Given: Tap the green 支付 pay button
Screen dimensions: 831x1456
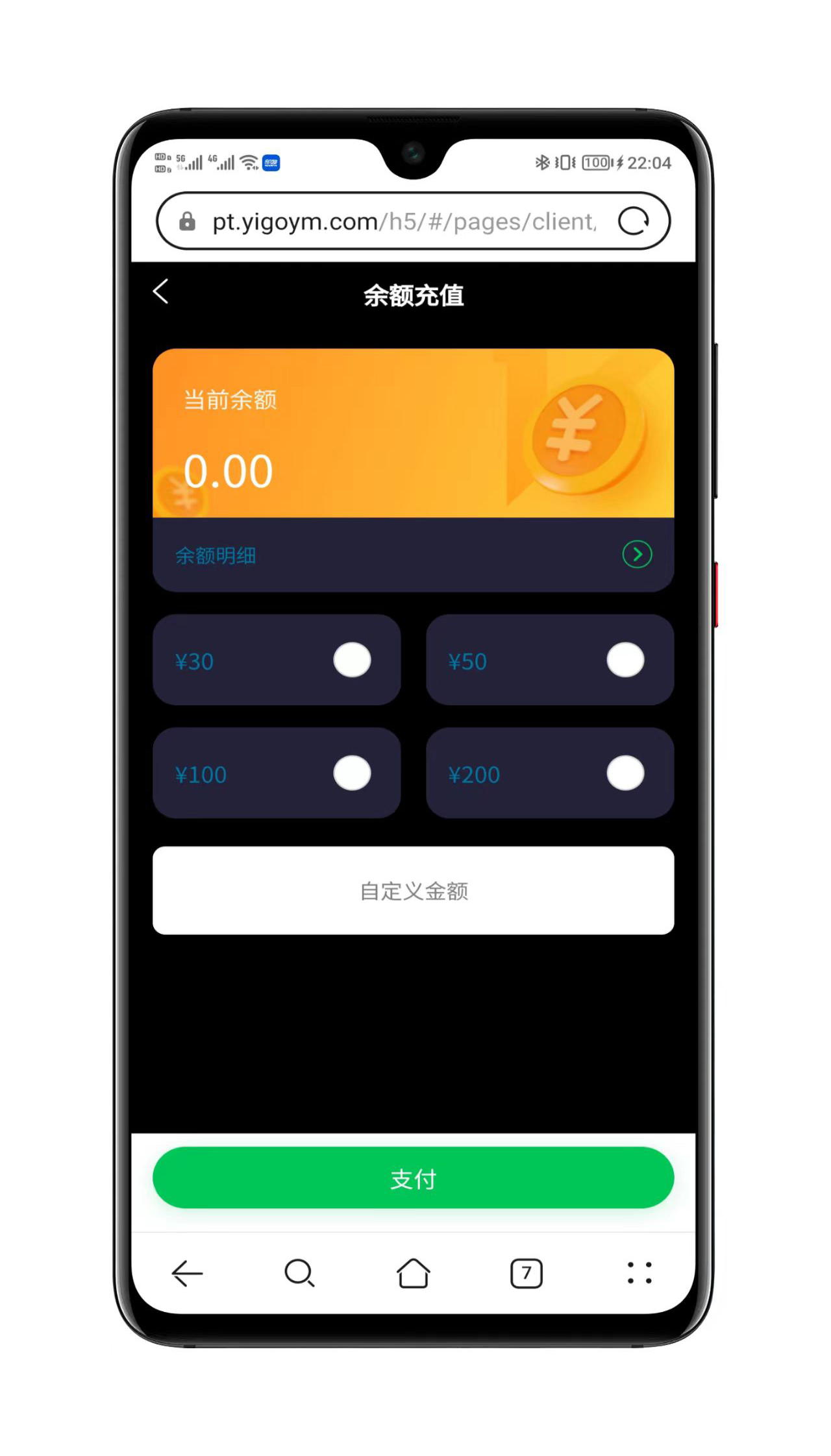Looking at the screenshot, I should click(x=413, y=1178).
